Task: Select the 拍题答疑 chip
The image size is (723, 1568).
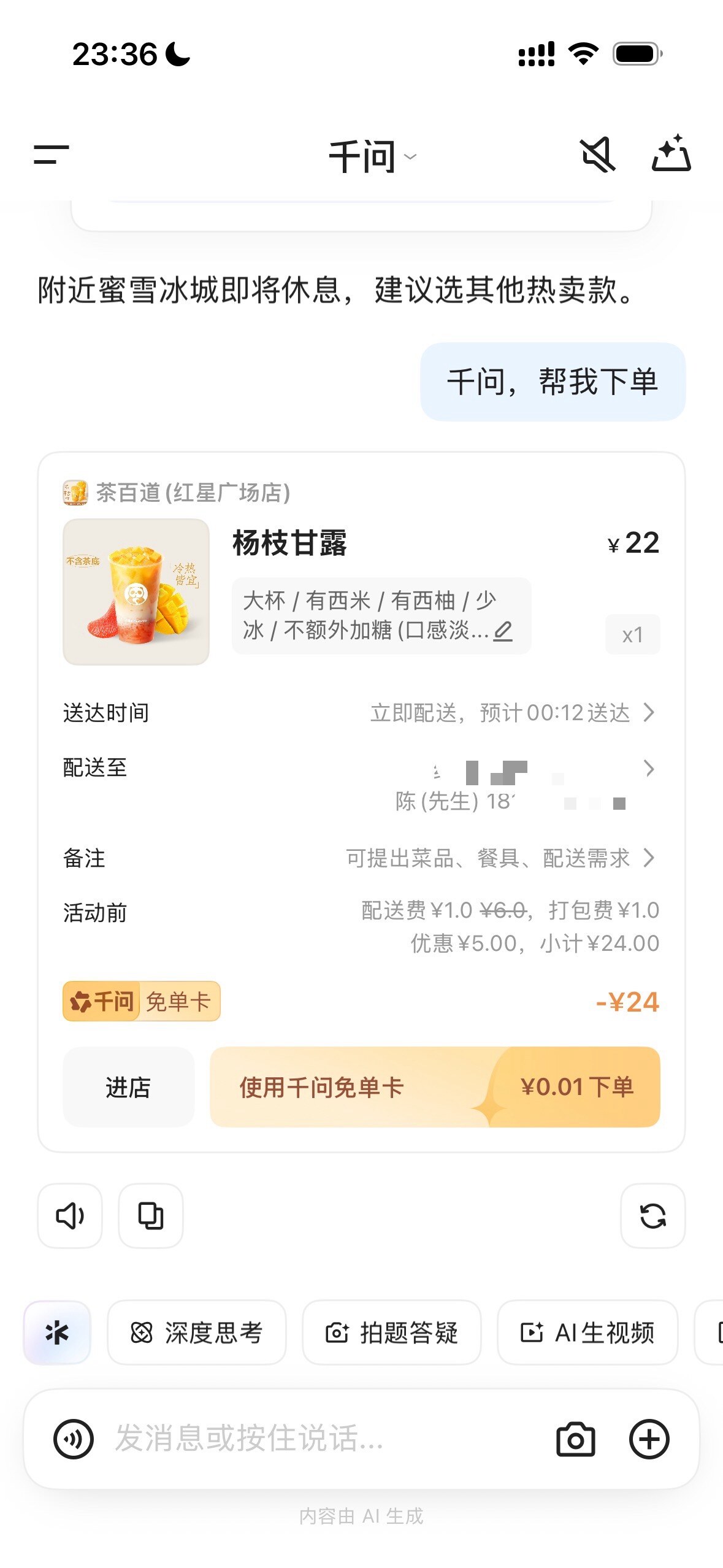Action: point(391,1332)
